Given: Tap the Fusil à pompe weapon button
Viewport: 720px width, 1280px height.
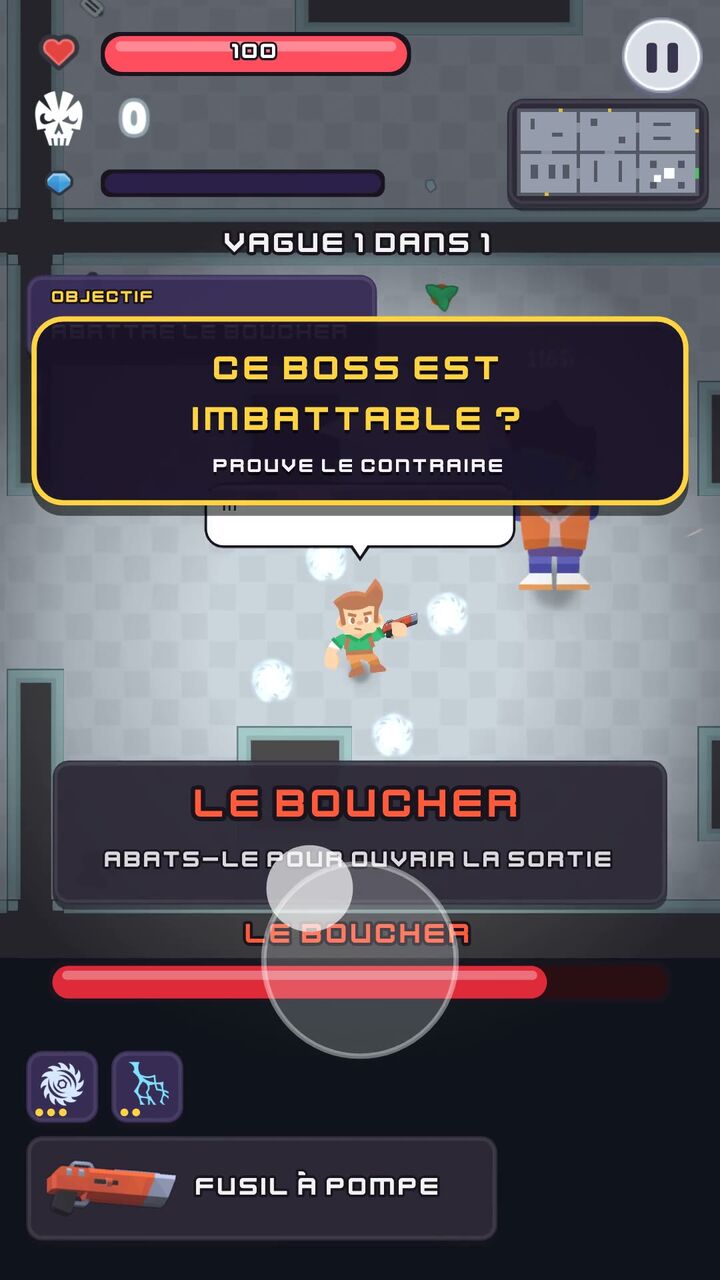Looking at the screenshot, I should tap(261, 1188).
